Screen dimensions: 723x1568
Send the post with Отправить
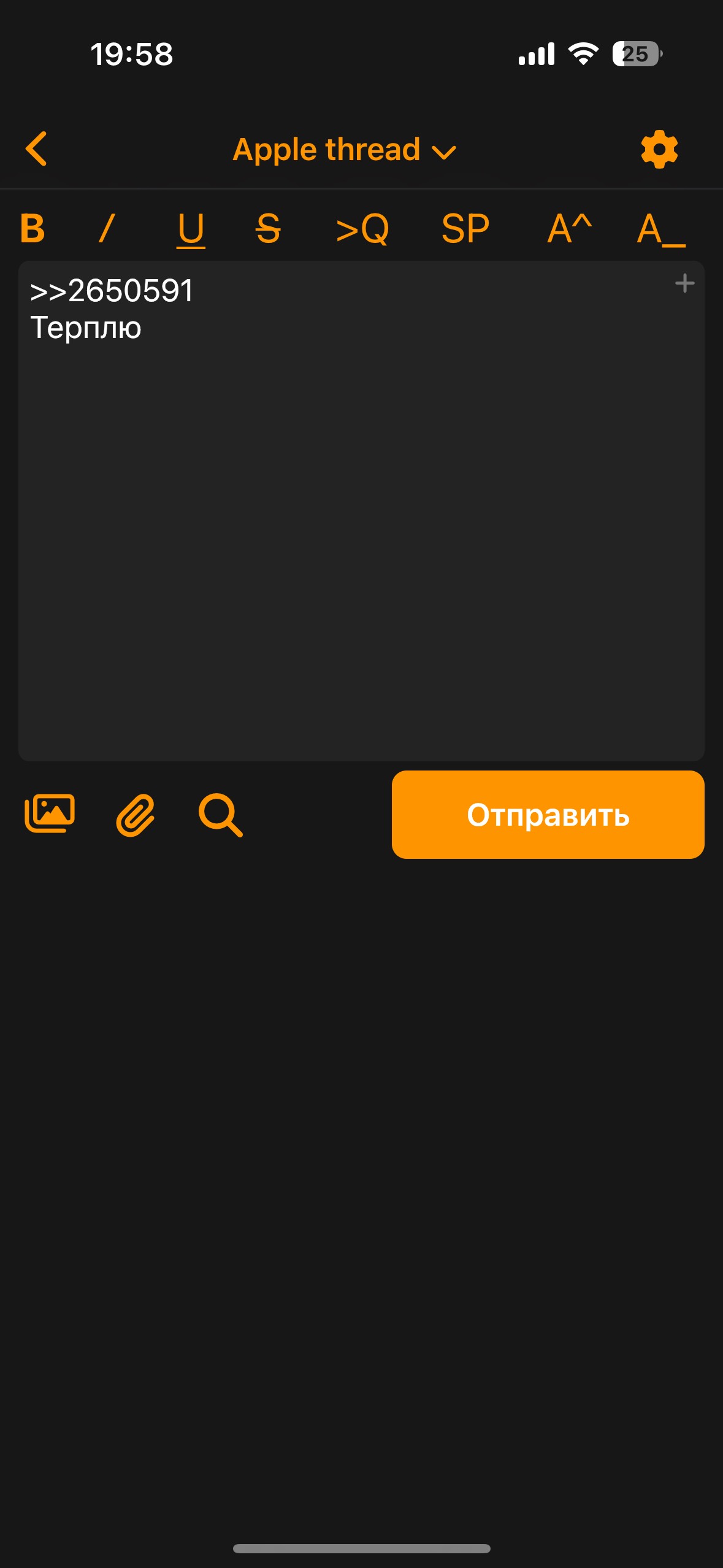(548, 815)
